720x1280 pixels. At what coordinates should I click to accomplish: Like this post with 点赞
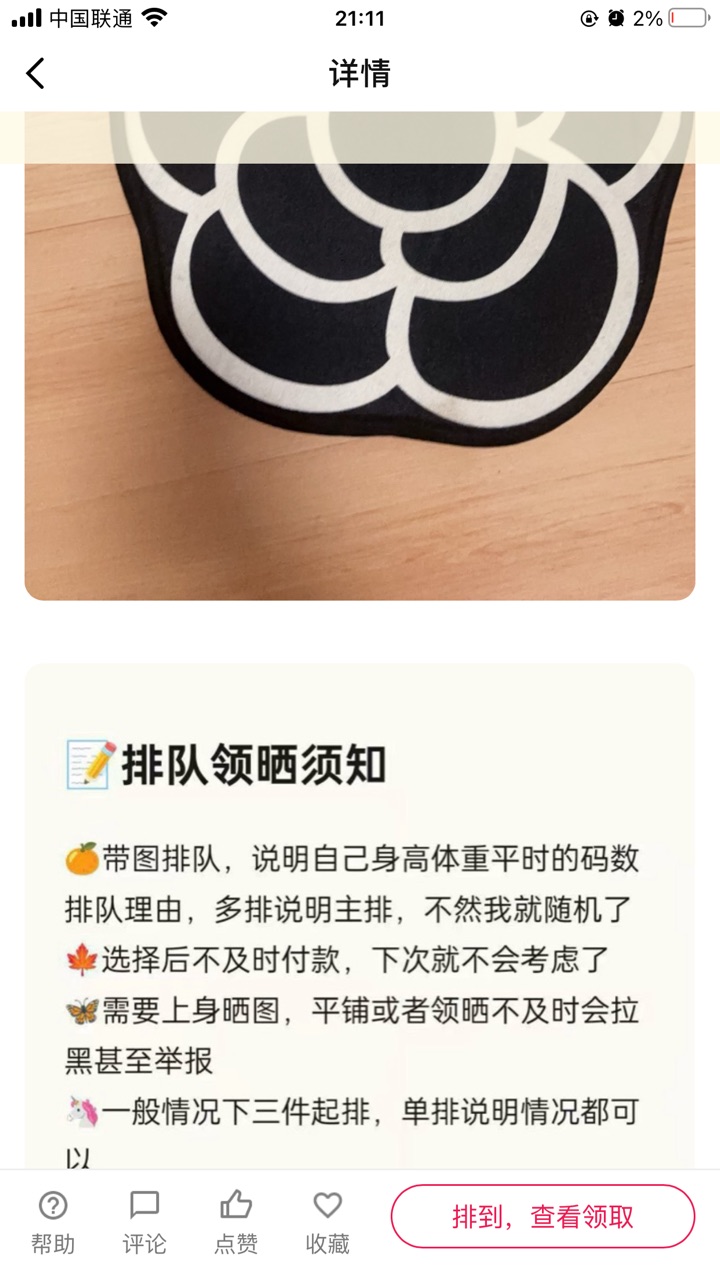tap(236, 1221)
